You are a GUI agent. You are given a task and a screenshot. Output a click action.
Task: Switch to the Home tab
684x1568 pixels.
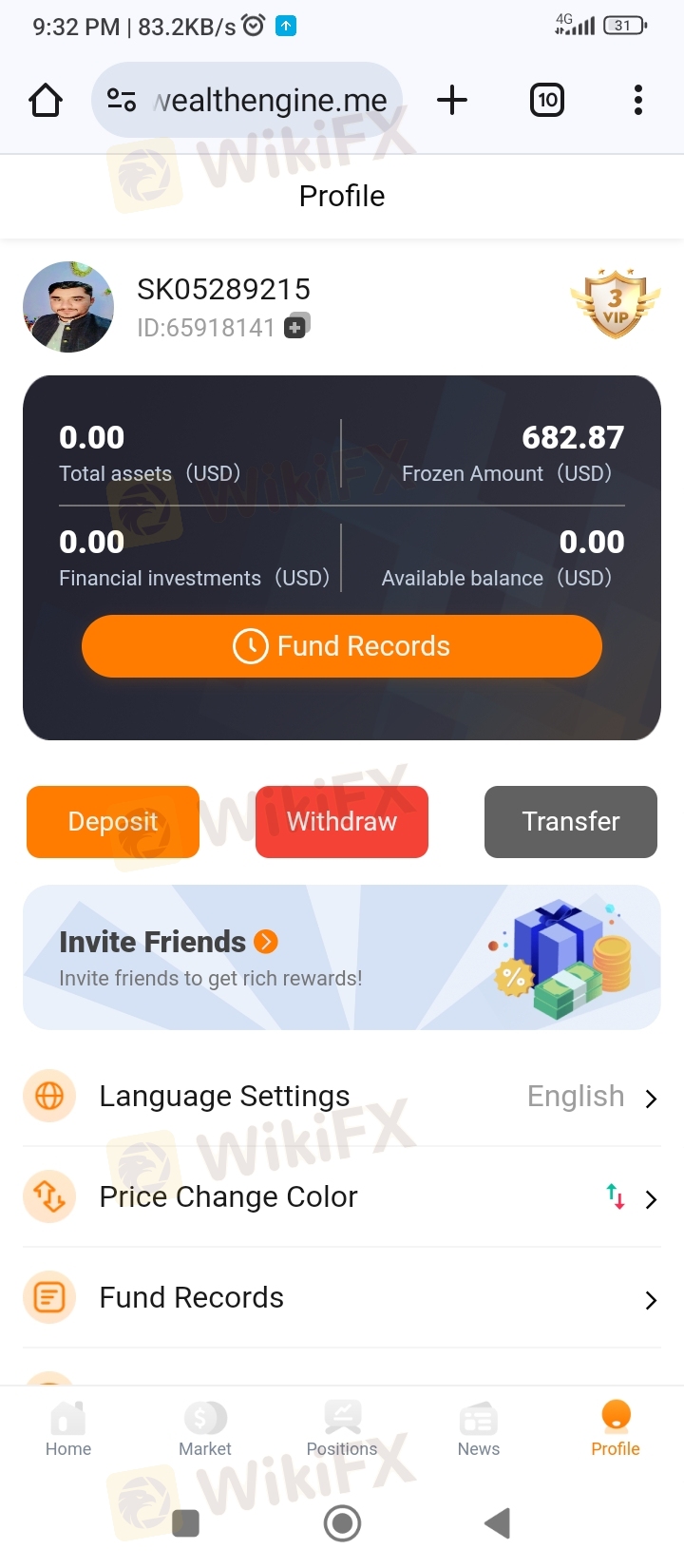click(68, 1429)
